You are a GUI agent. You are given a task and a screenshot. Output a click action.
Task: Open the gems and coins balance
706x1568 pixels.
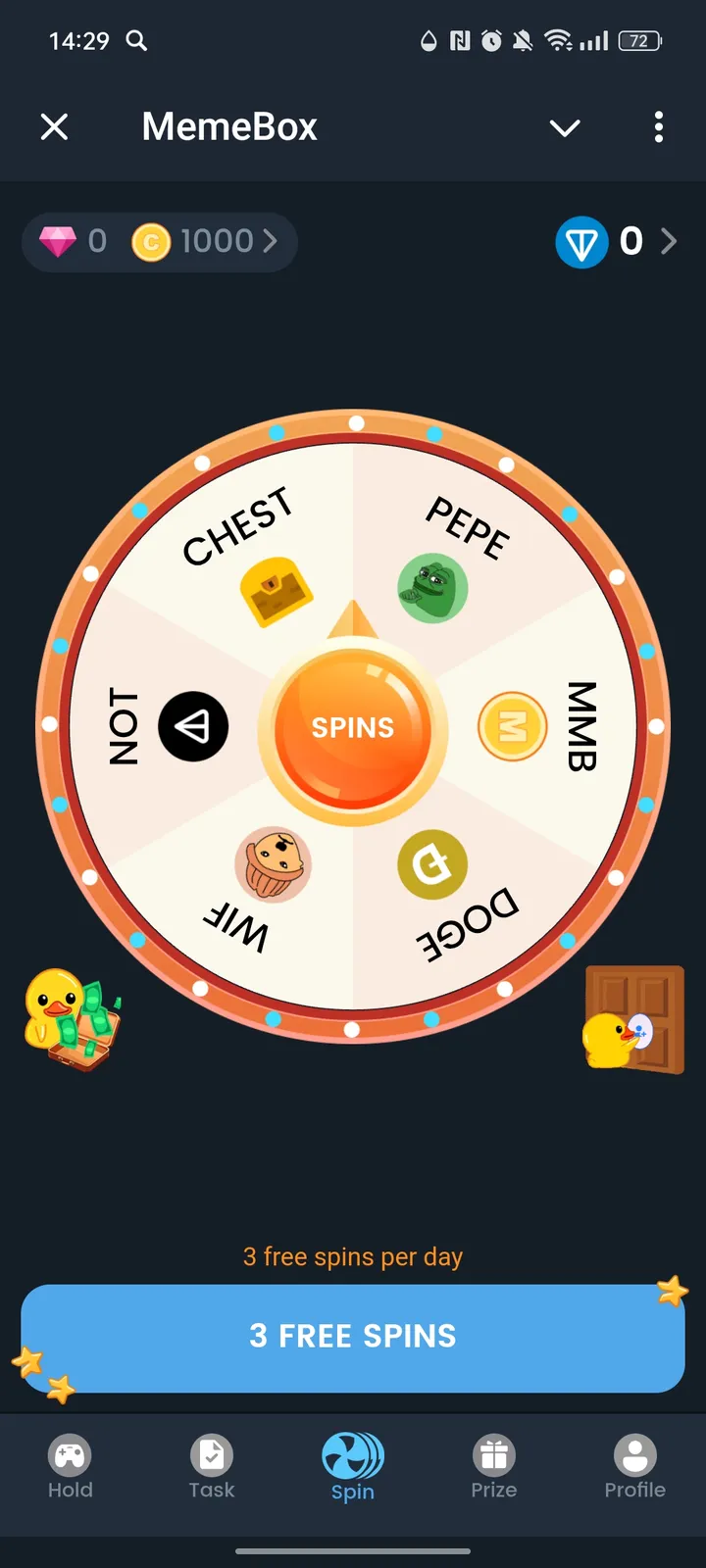pyautogui.click(x=159, y=241)
